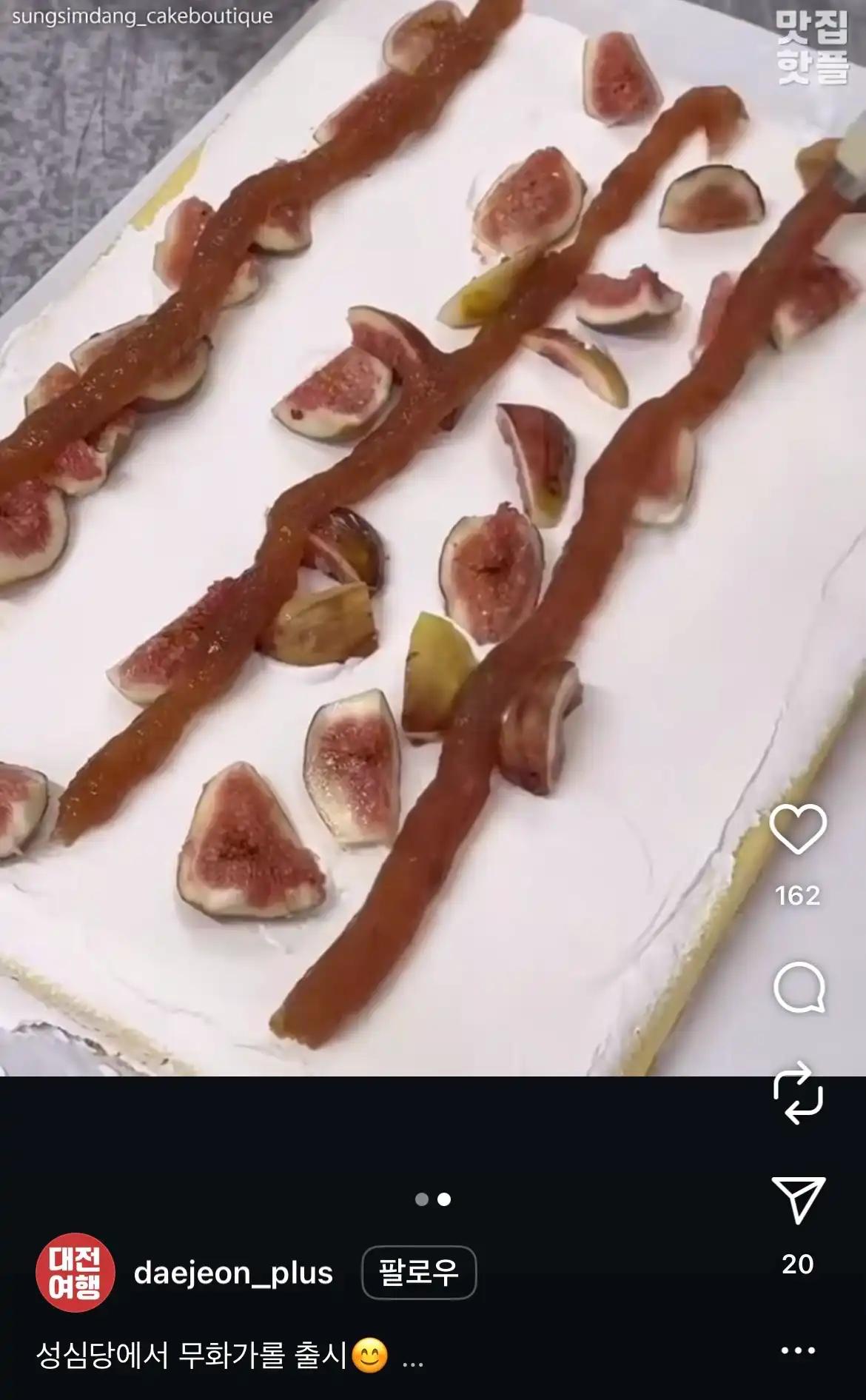Open the daejeon_plus username link
This screenshot has width=866, height=1400.
click(x=233, y=1273)
